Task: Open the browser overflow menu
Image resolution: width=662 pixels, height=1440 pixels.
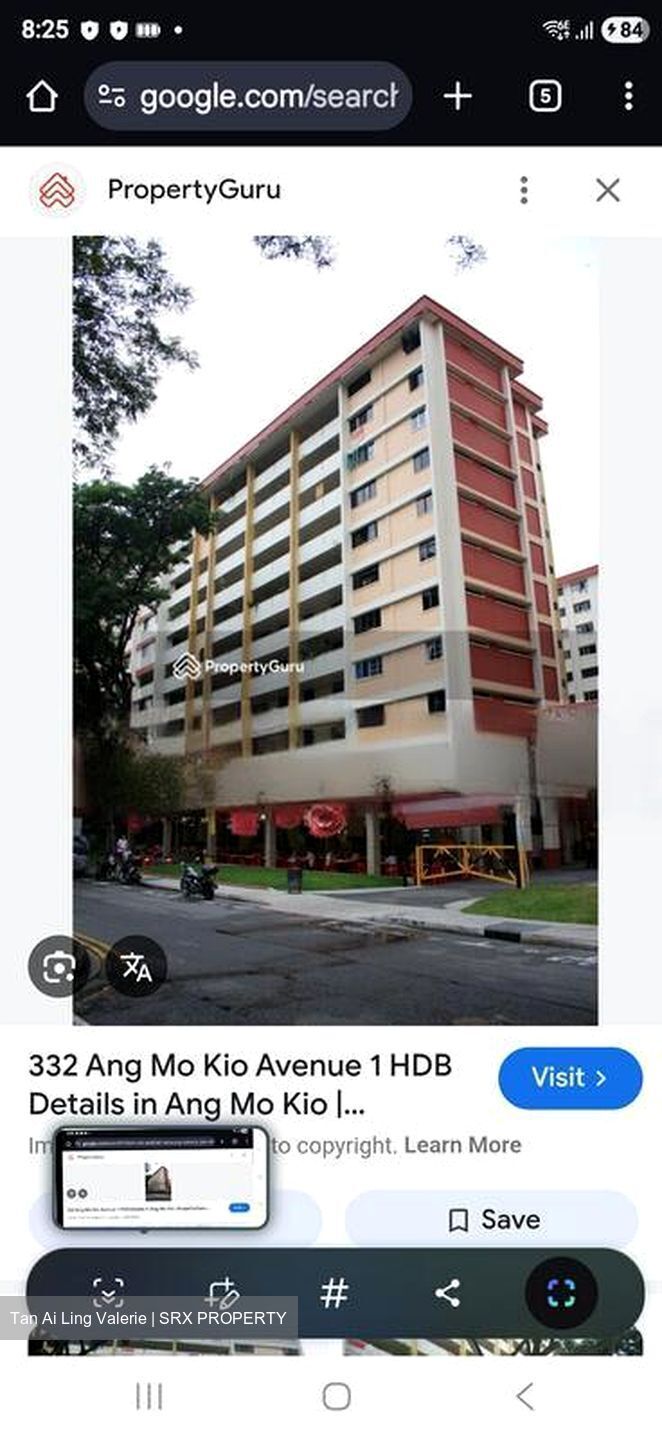Action: tap(628, 96)
